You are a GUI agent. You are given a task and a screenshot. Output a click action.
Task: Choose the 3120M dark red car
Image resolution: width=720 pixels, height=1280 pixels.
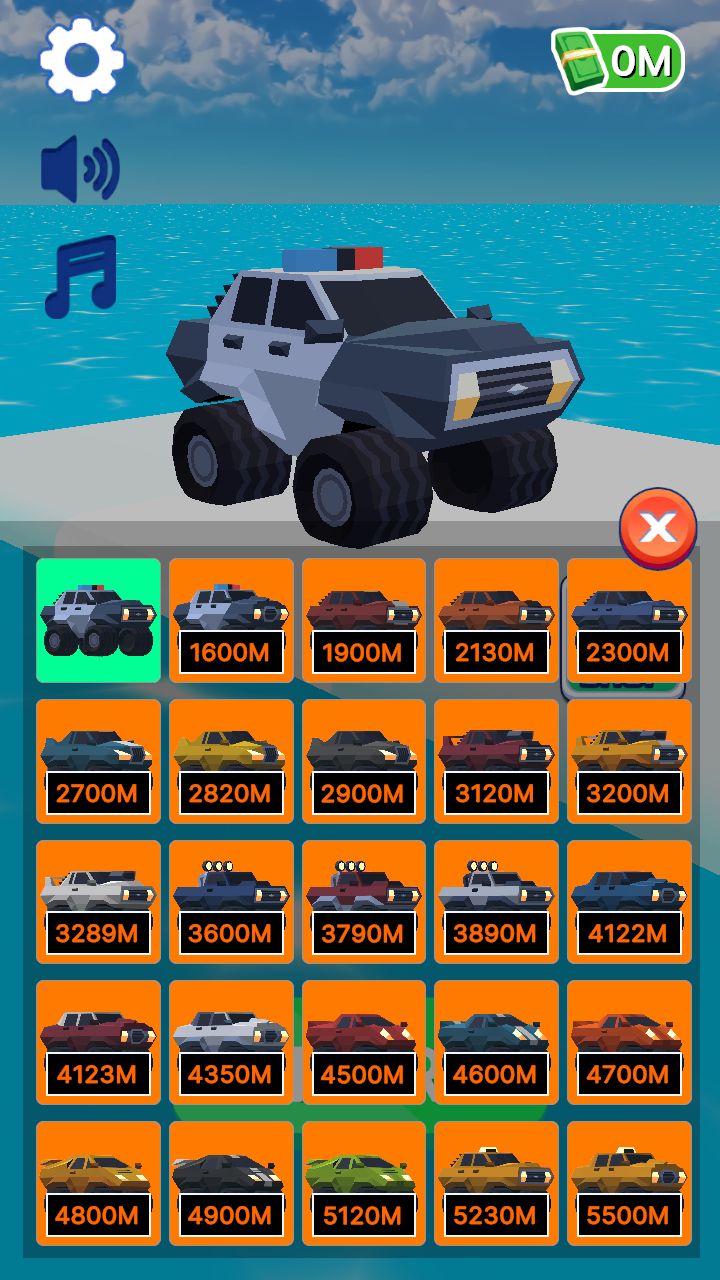click(496, 761)
